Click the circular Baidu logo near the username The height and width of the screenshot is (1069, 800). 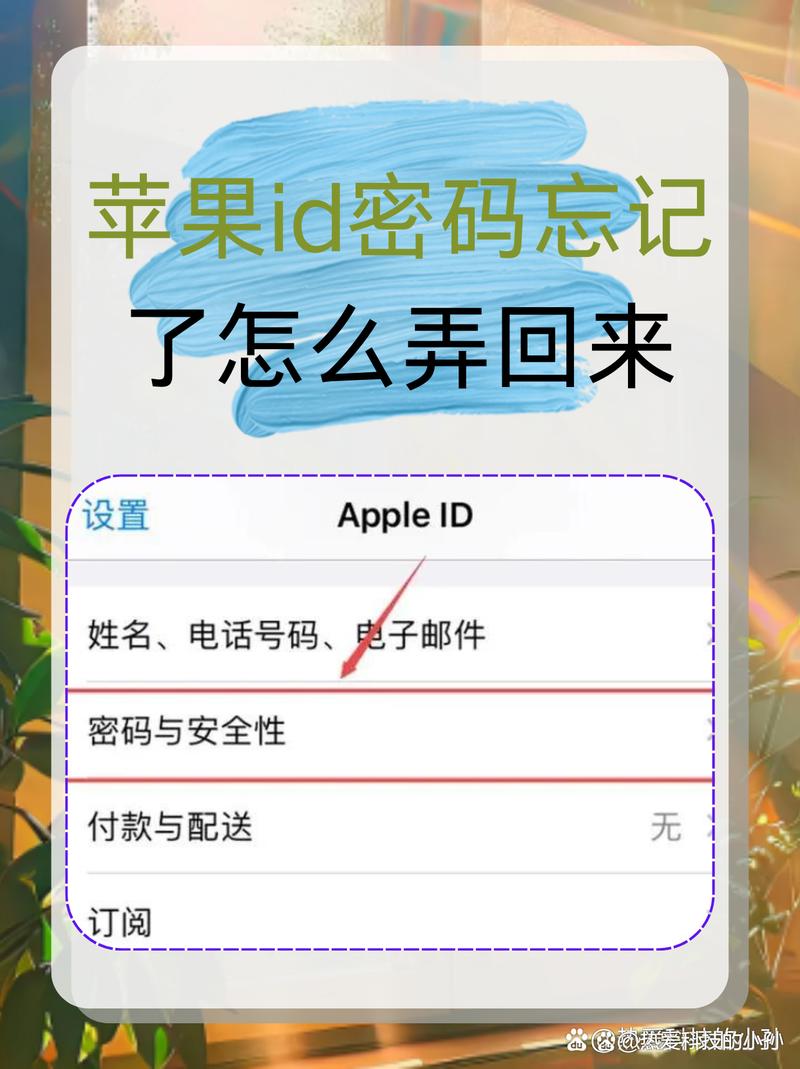pos(604,1040)
